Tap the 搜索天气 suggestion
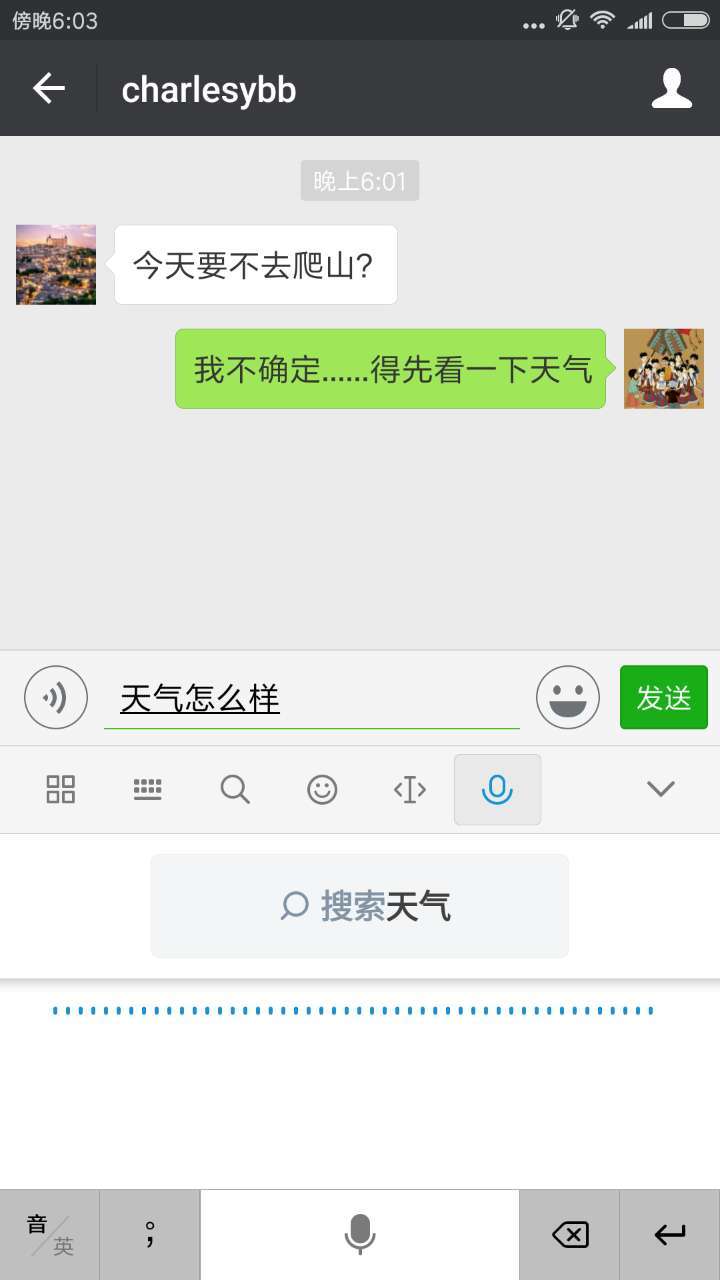This screenshot has width=720, height=1280. [360, 906]
